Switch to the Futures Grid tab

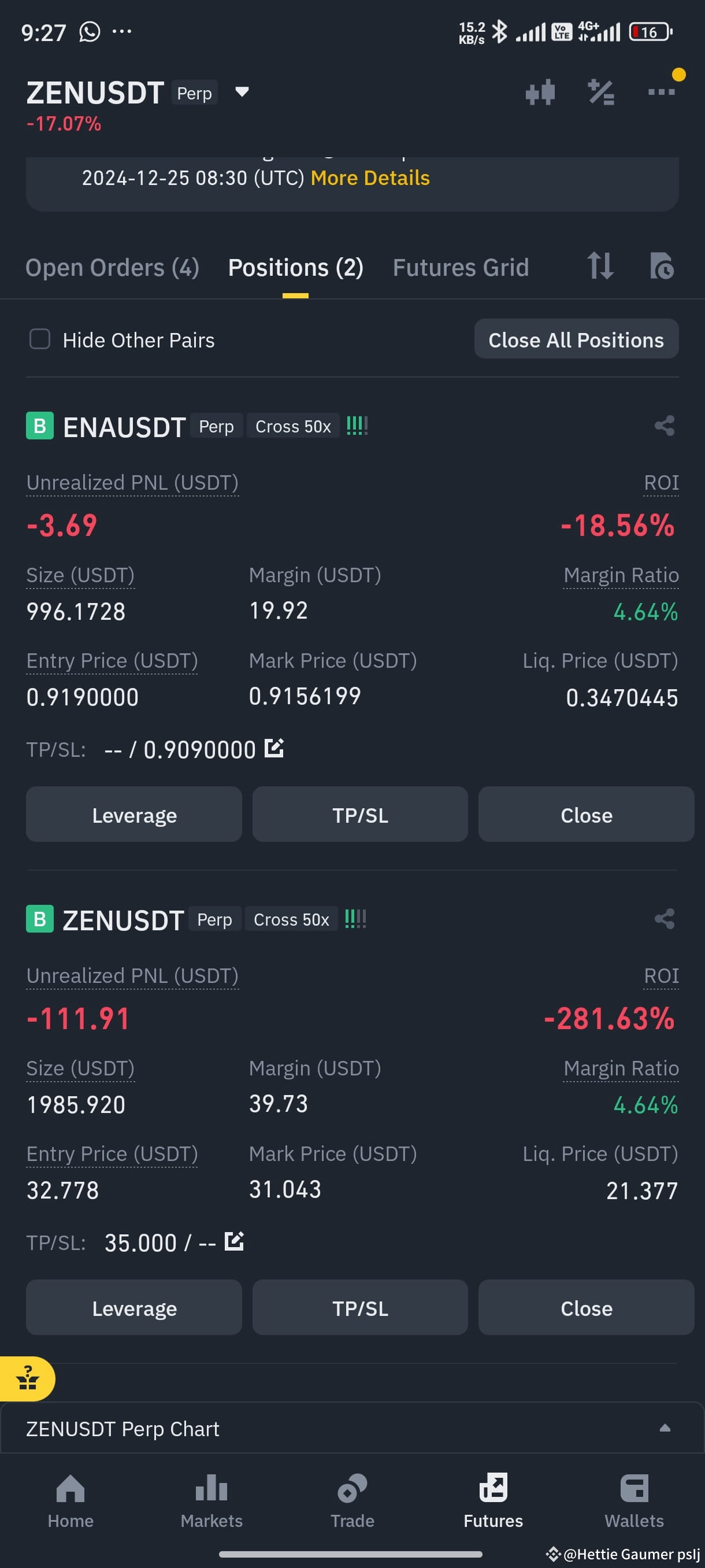[x=461, y=267]
